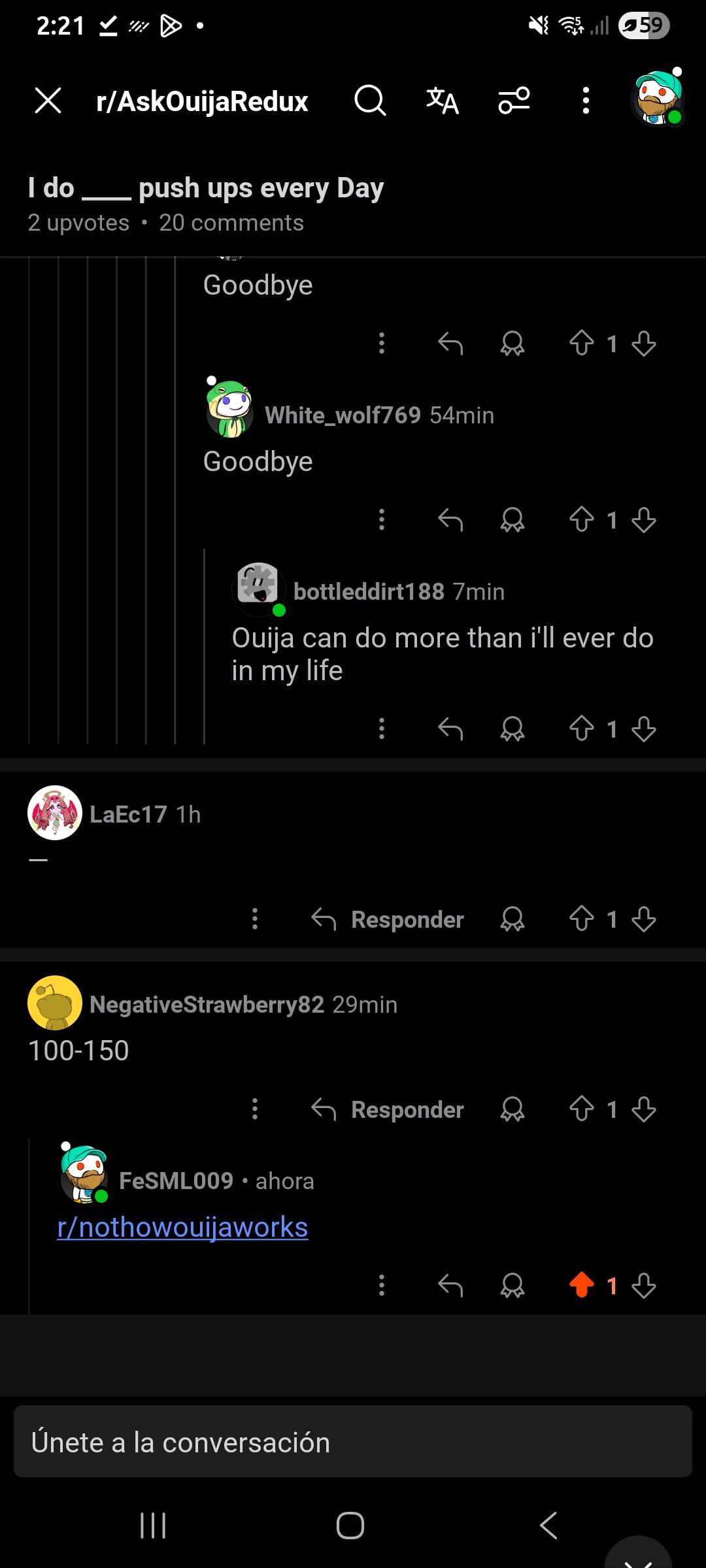706x1568 pixels.
Task: Go back with the system navigation arrow
Action: 549,1526
